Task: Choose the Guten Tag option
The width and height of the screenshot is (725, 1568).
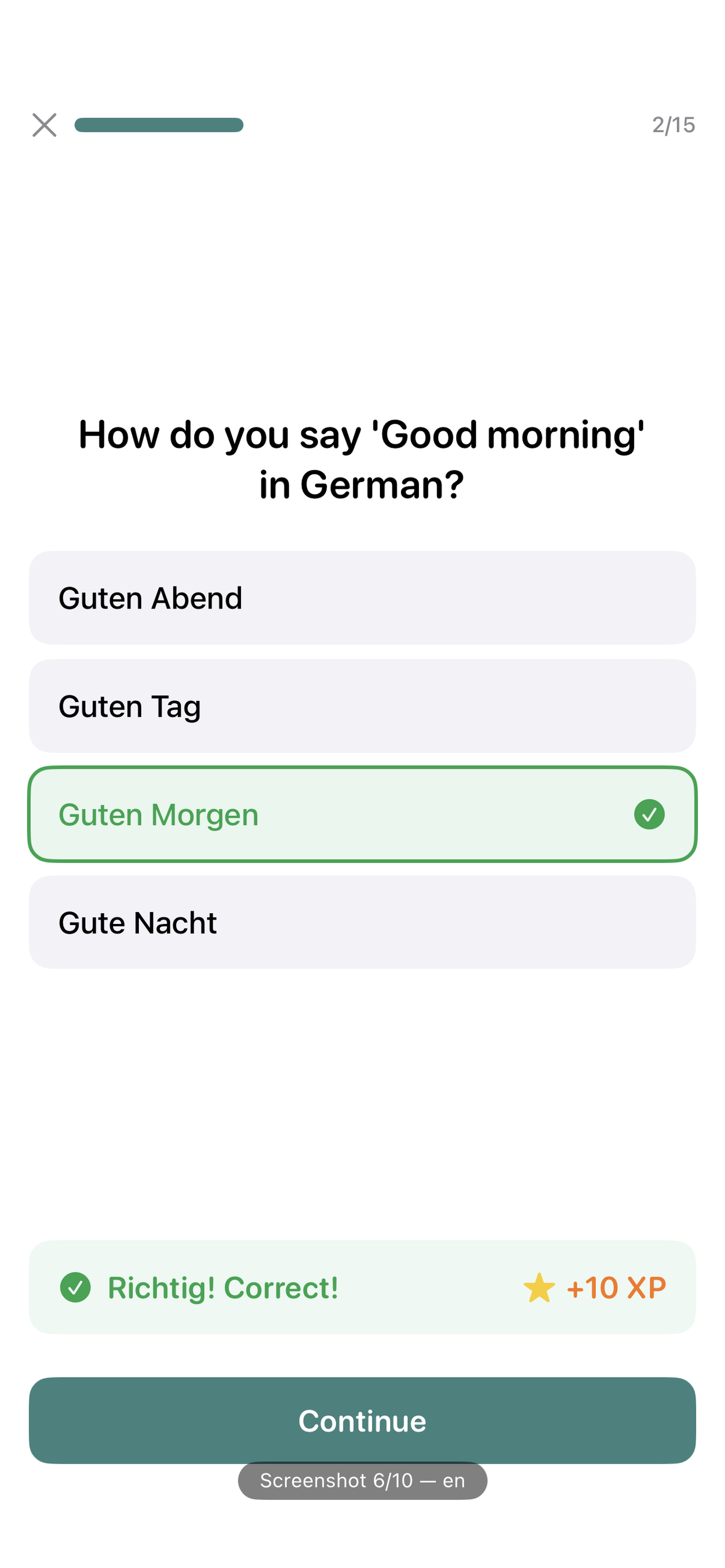Action: point(362,706)
